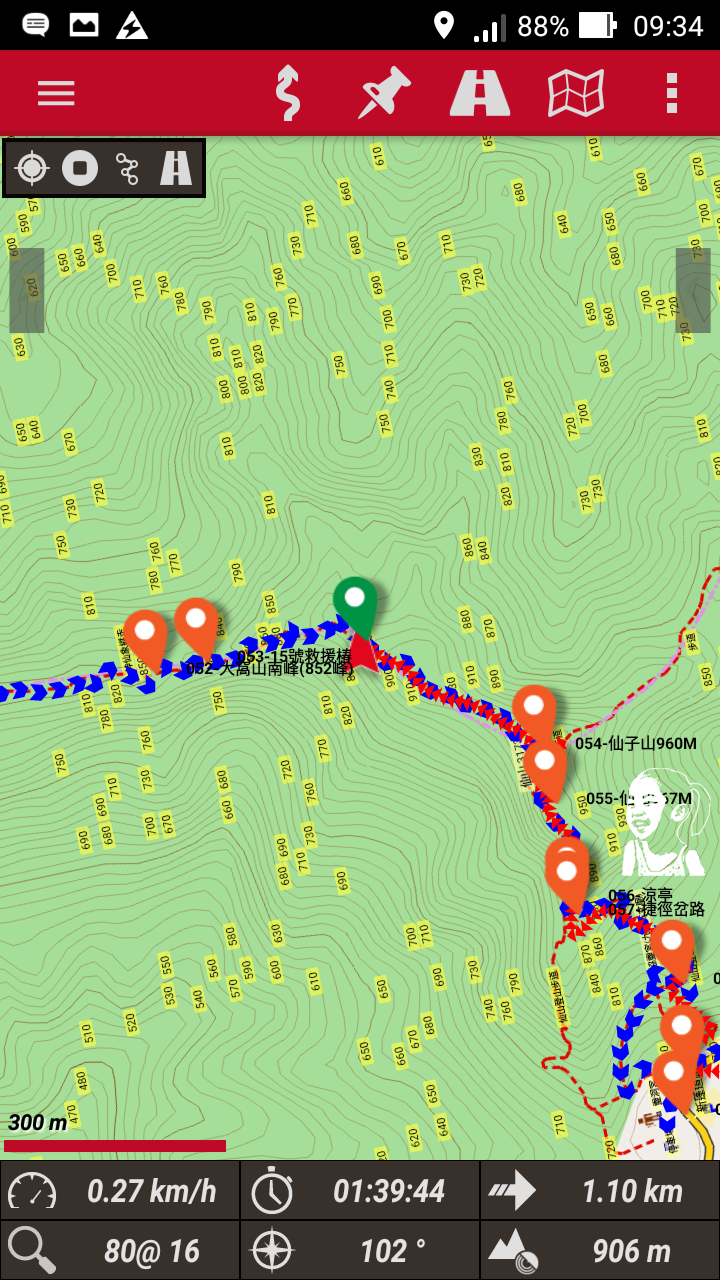Tap the compass bearing 102° cell

(360, 1250)
